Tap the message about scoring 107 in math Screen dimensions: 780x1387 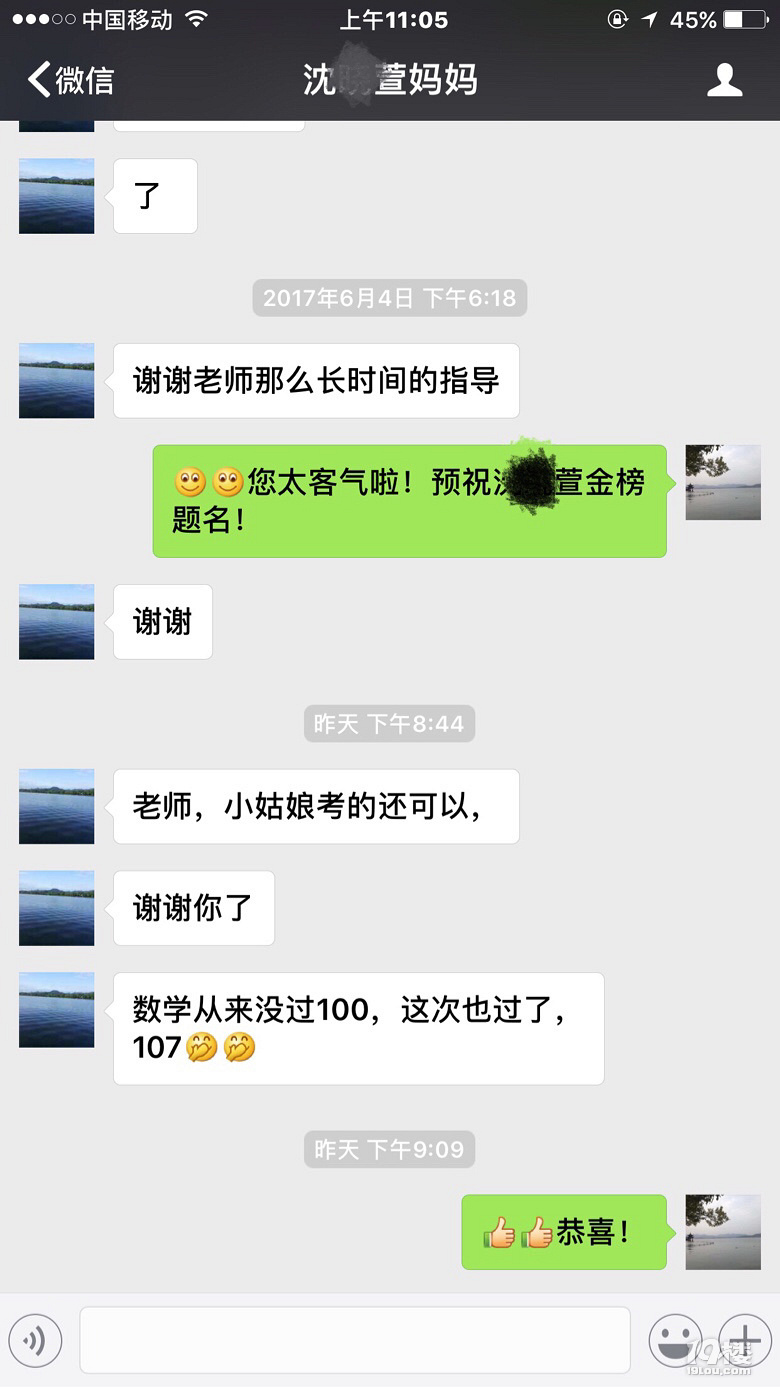click(358, 1028)
